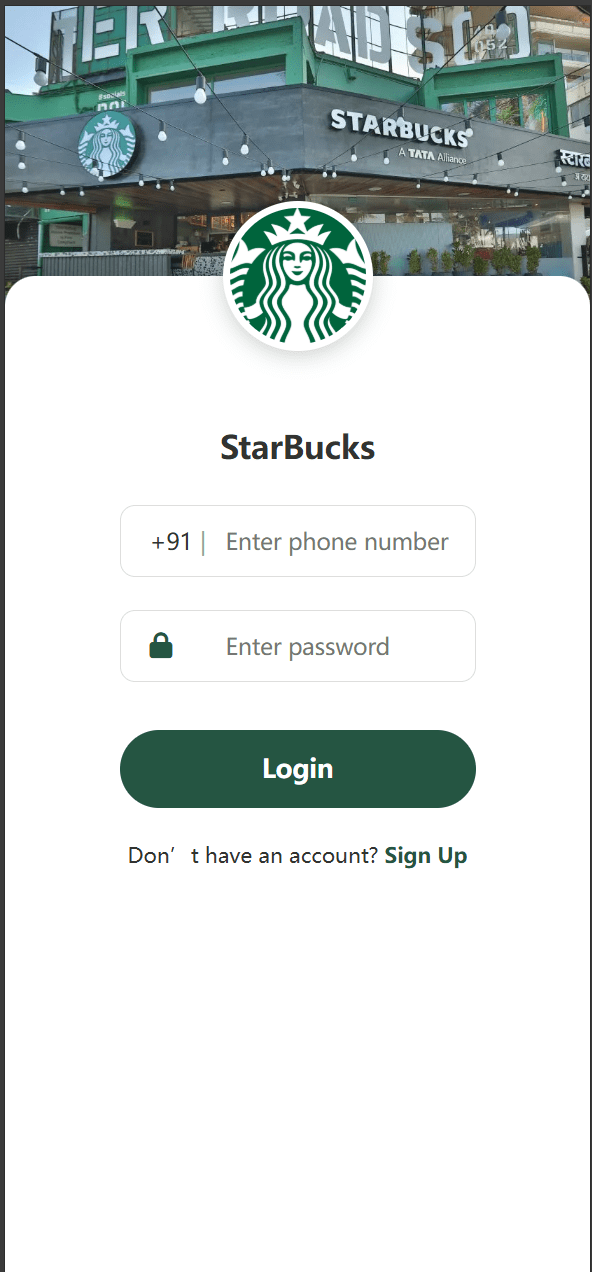This screenshot has width=592, height=1272.
Task: Tap the green Login button
Action: click(x=298, y=769)
